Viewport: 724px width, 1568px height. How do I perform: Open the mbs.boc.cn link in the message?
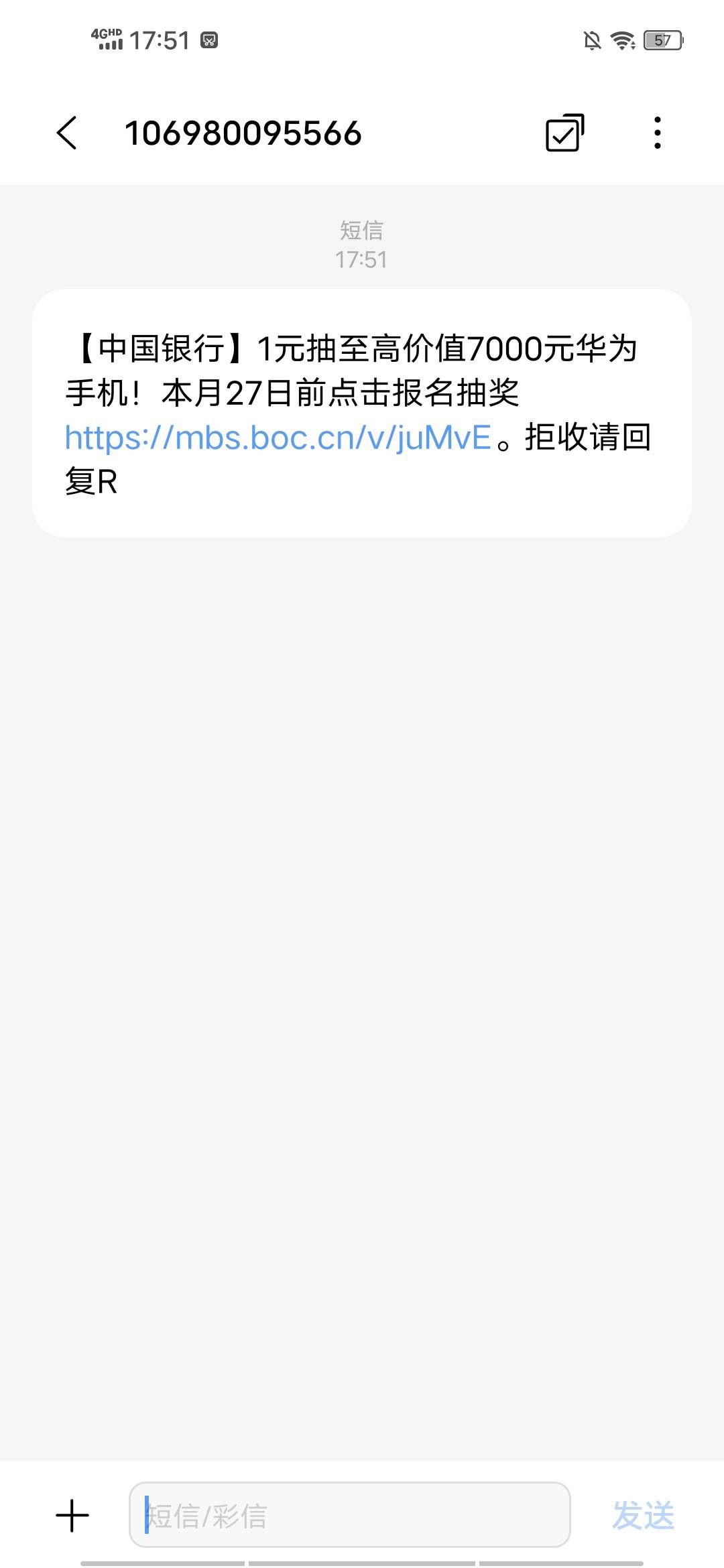(x=278, y=438)
